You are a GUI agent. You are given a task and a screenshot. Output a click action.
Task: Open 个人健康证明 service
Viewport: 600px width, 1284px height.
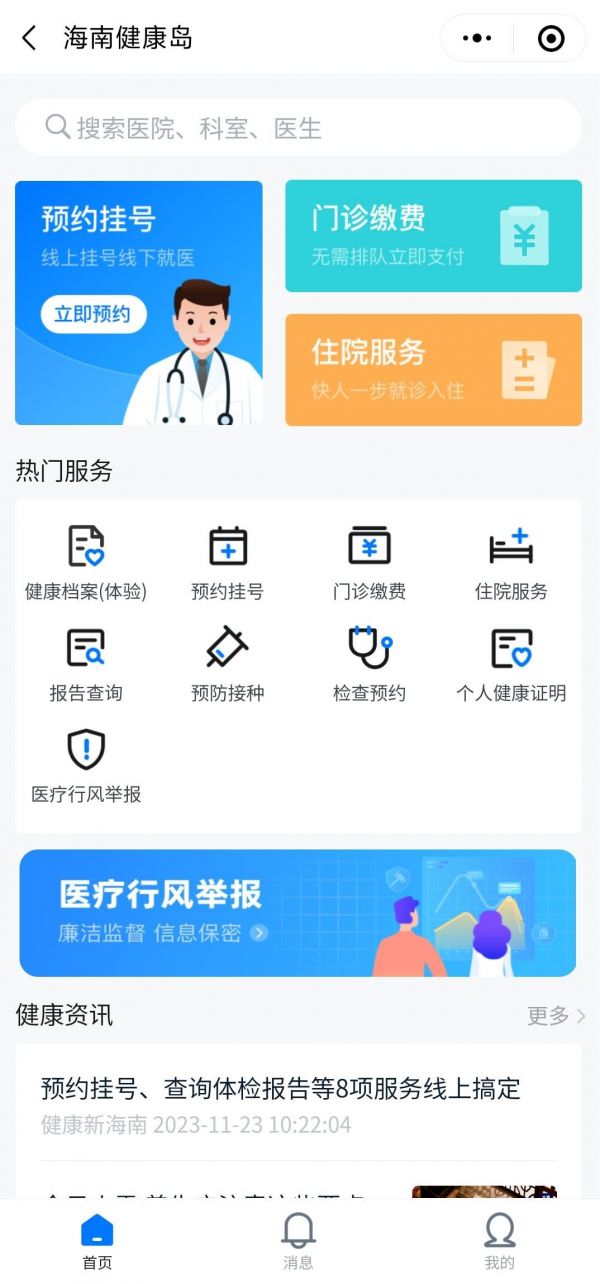click(x=511, y=665)
